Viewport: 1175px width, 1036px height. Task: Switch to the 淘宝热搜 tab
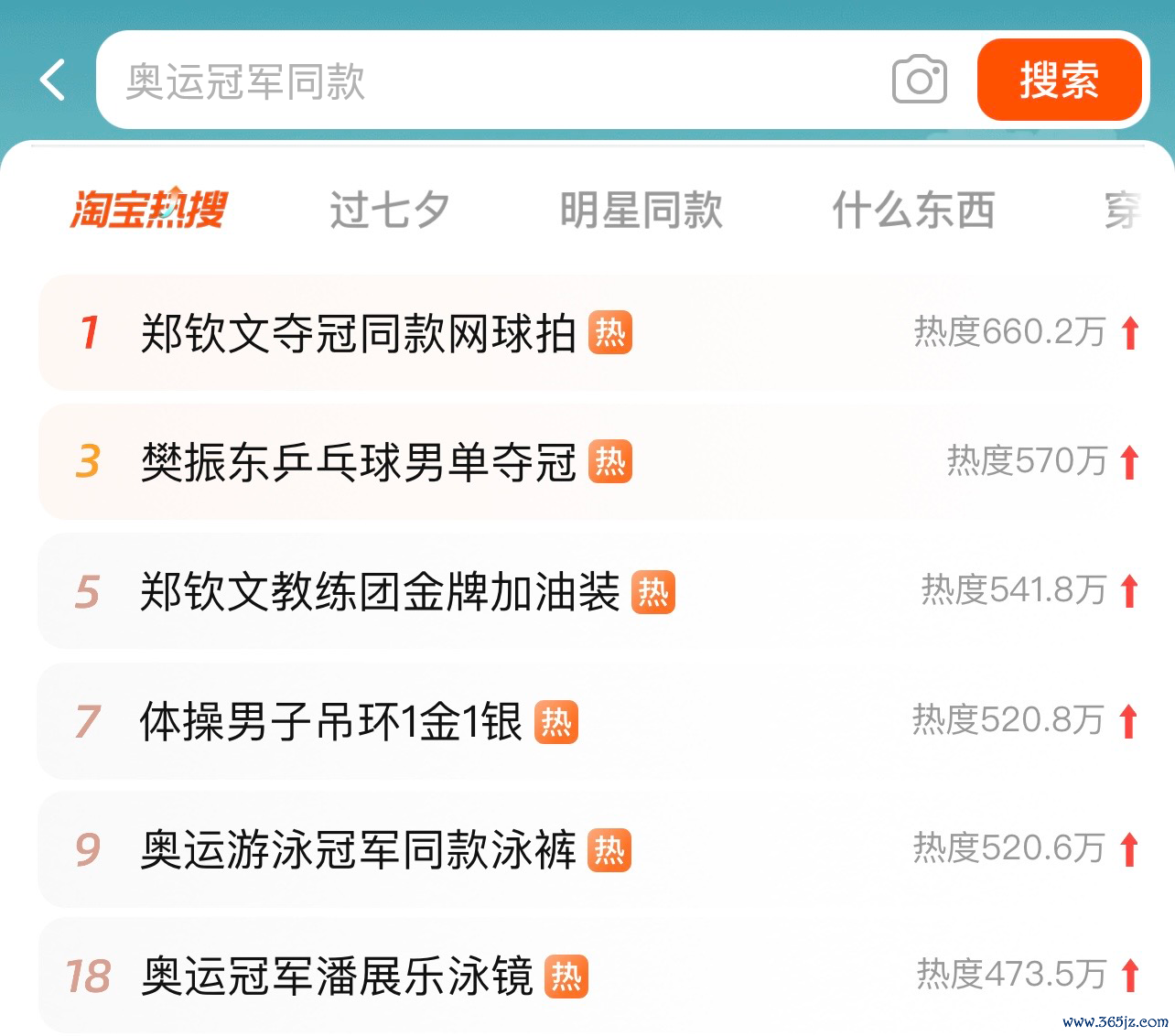(148, 209)
